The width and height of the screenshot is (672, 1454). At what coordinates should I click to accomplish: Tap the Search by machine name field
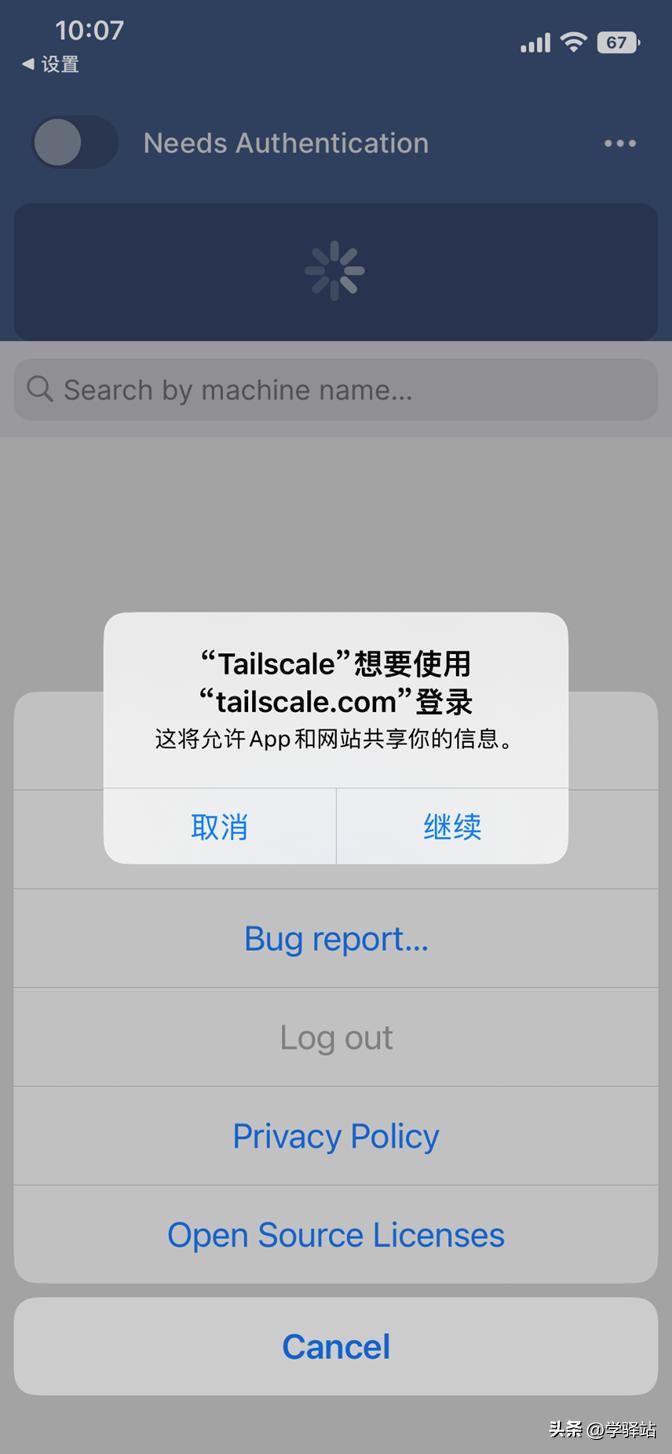pyautogui.click(x=336, y=389)
